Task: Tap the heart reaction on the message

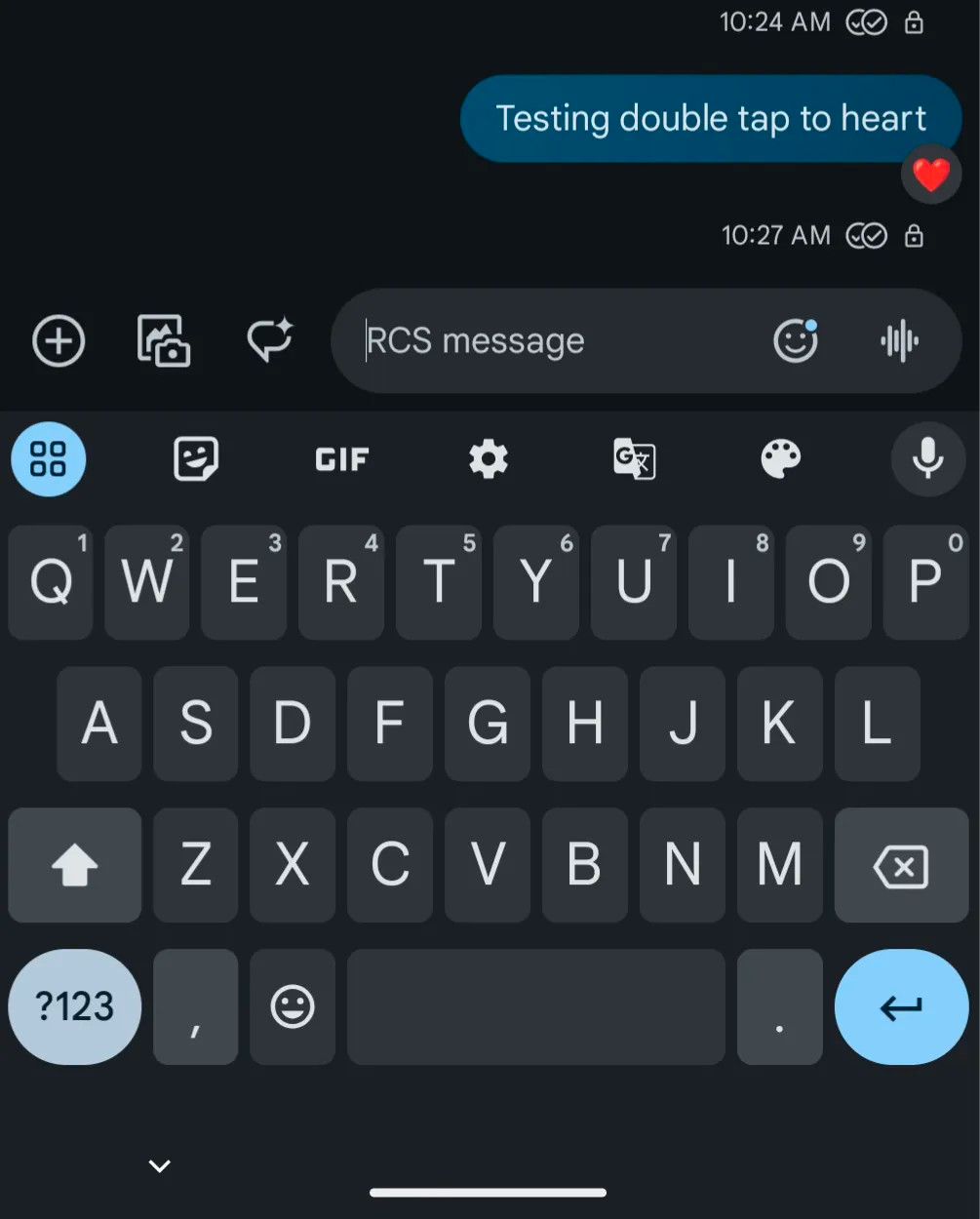Action: [x=931, y=176]
